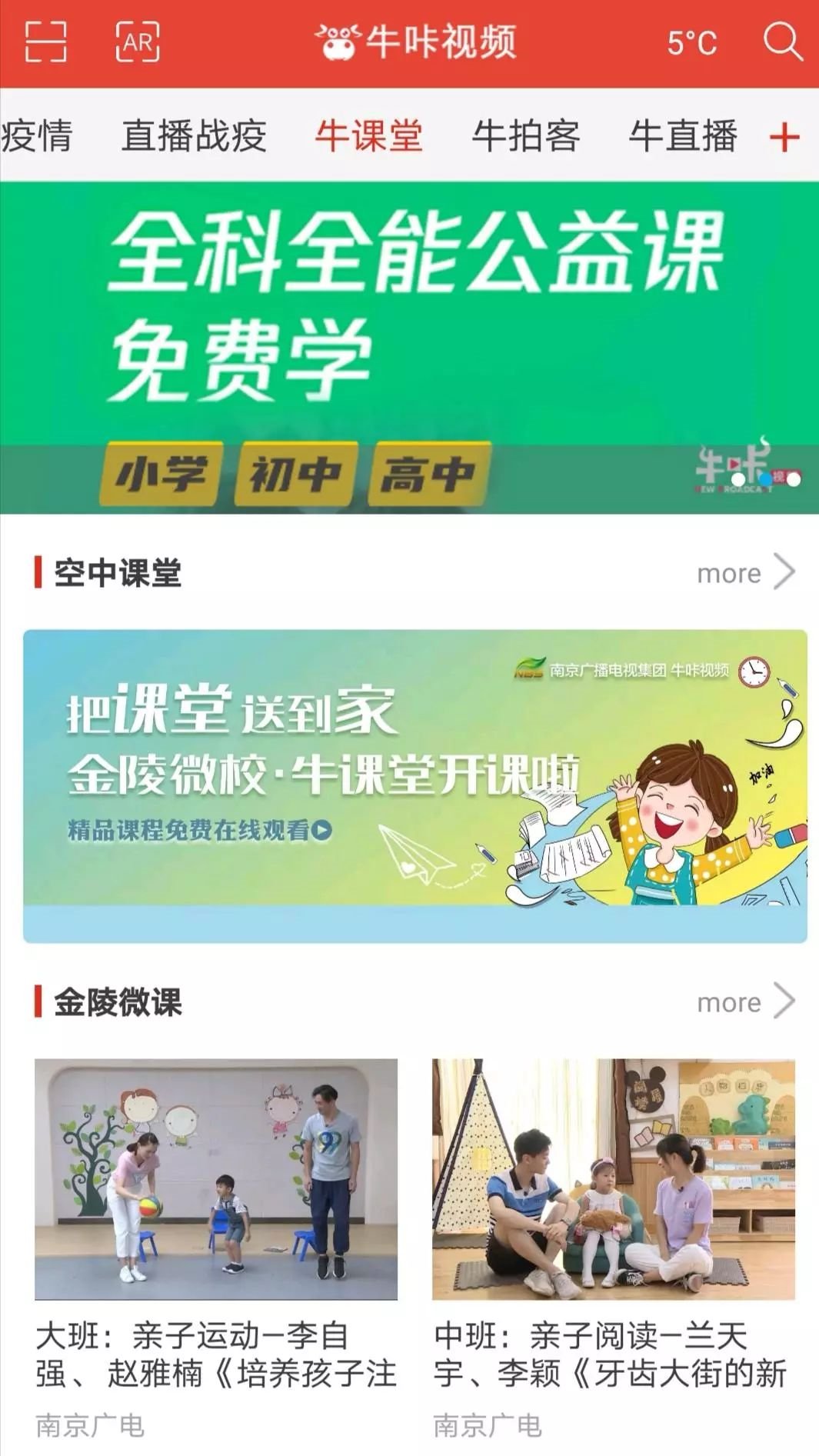The image size is (819, 1456).
Task: Add more channels with the plus icon
Action: [x=784, y=138]
